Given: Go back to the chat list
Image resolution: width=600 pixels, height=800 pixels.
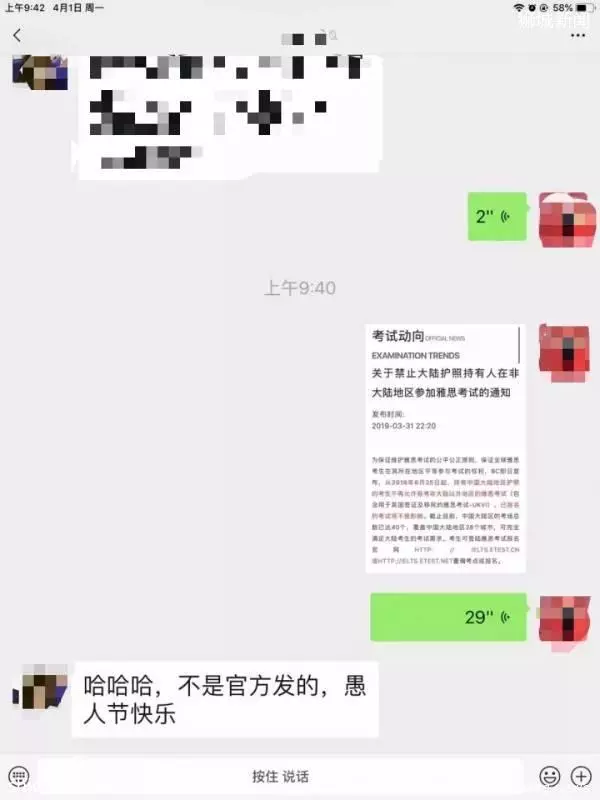Looking at the screenshot, I should click(x=17, y=35).
